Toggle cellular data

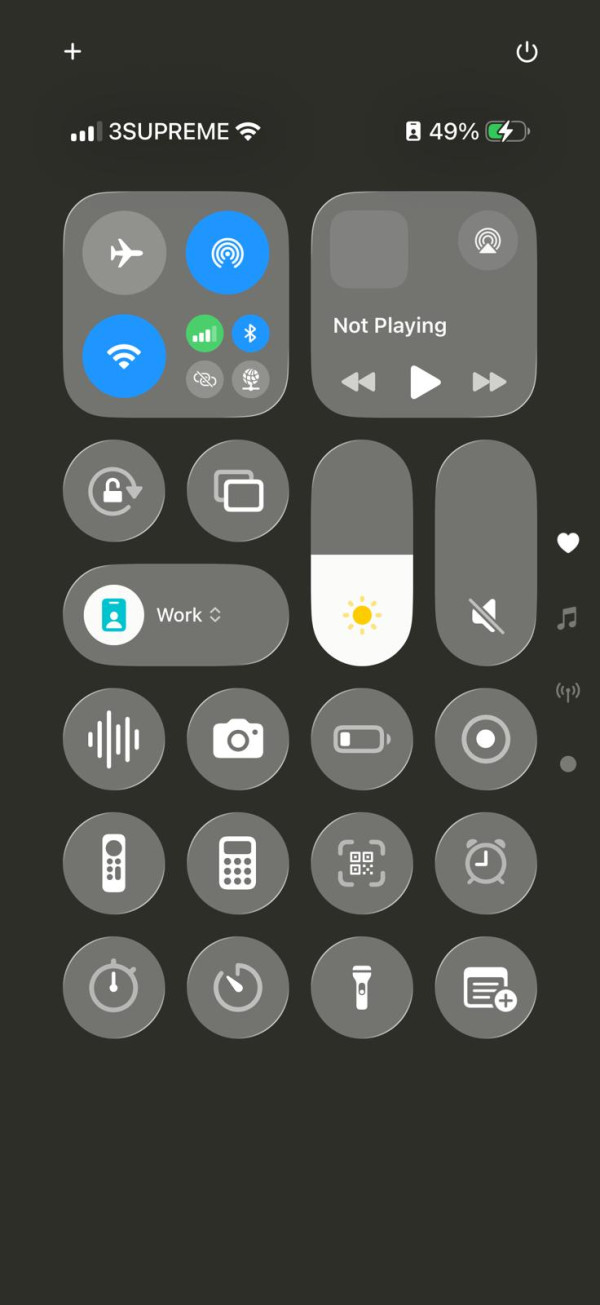coord(204,333)
